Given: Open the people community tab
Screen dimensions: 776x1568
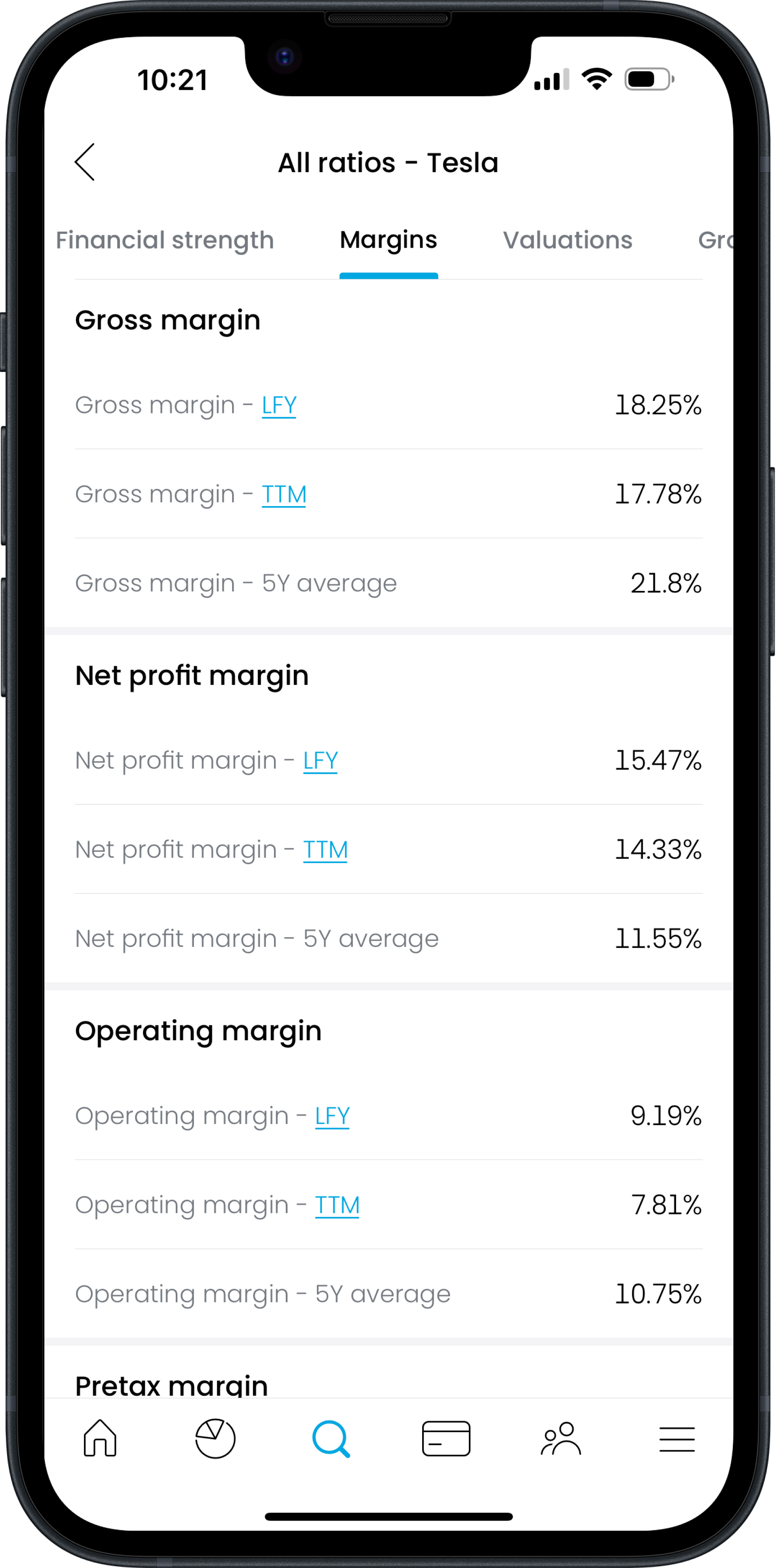Looking at the screenshot, I should pos(561,1439).
